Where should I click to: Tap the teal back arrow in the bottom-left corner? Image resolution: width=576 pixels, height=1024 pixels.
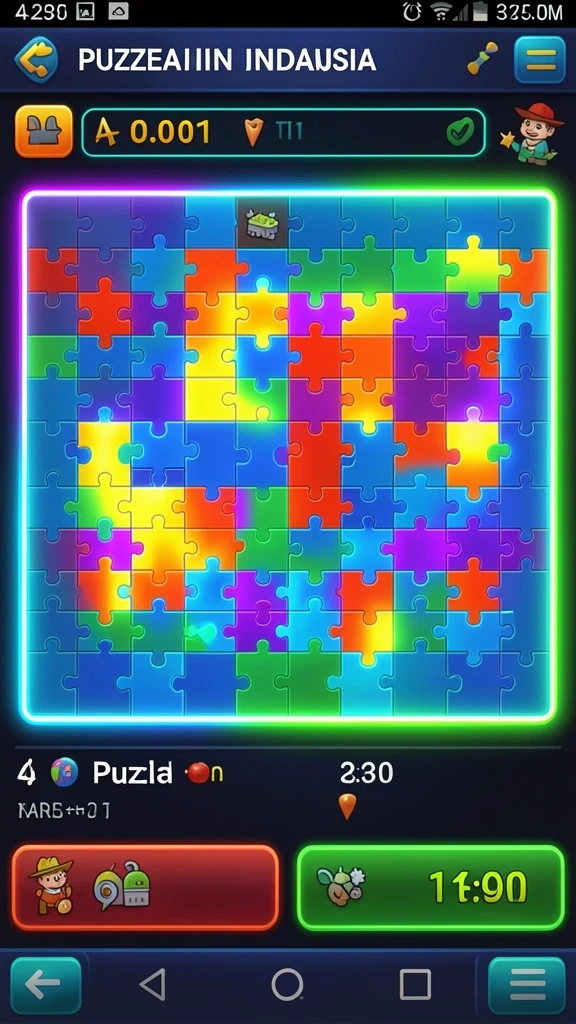point(46,985)
